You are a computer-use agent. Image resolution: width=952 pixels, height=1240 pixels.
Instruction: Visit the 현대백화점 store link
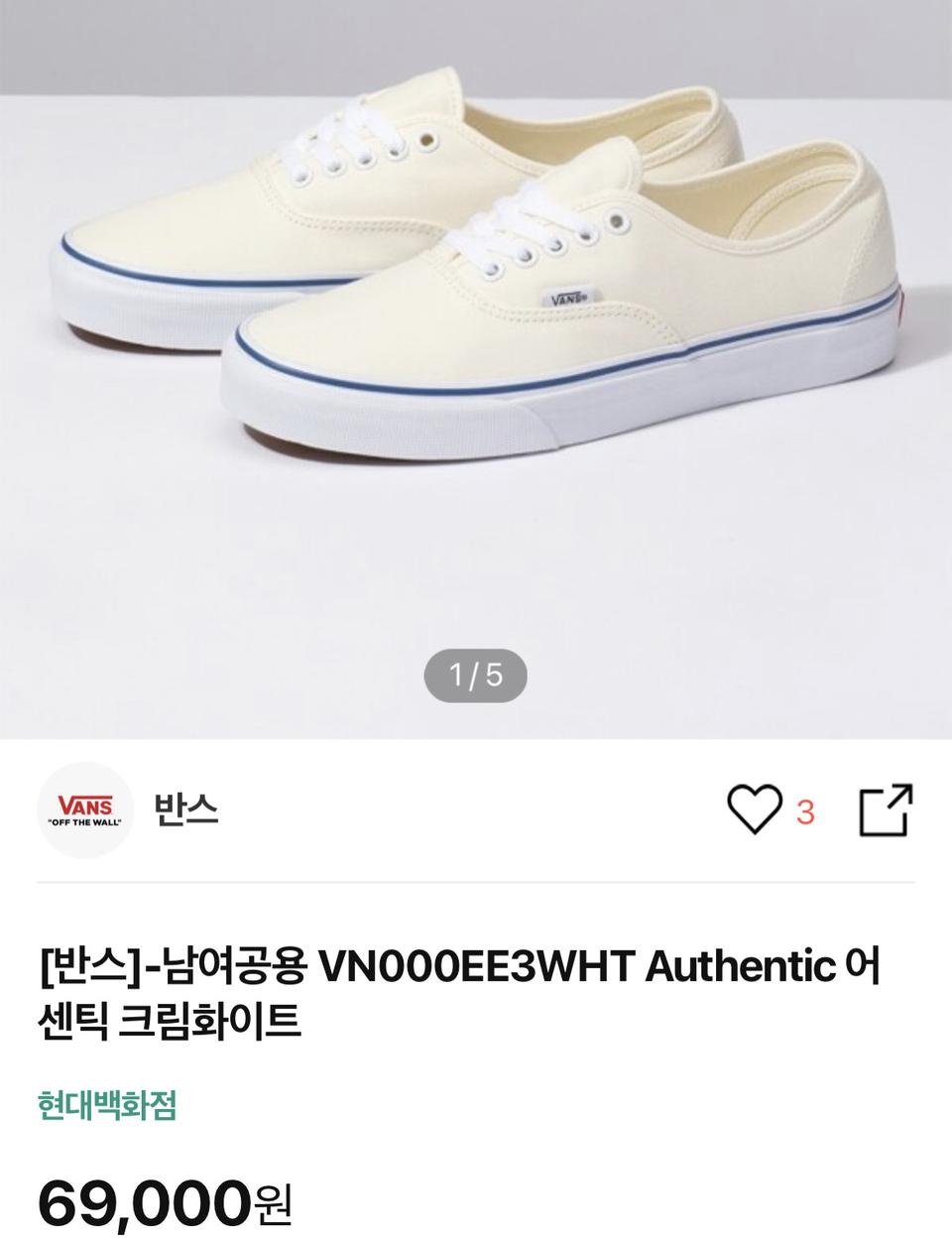point(107,1105)
